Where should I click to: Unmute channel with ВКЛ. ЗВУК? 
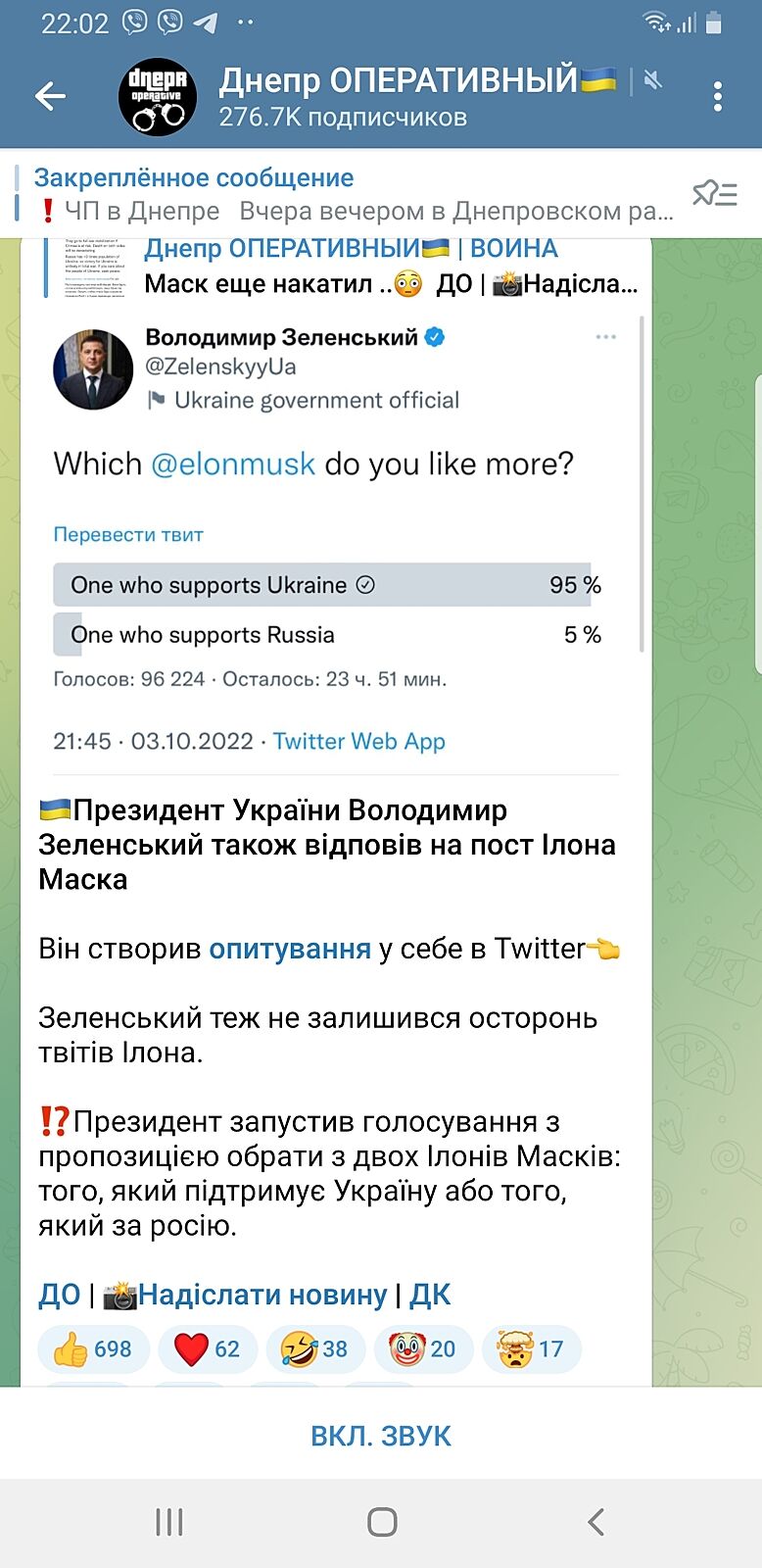tap(381, 1436)
